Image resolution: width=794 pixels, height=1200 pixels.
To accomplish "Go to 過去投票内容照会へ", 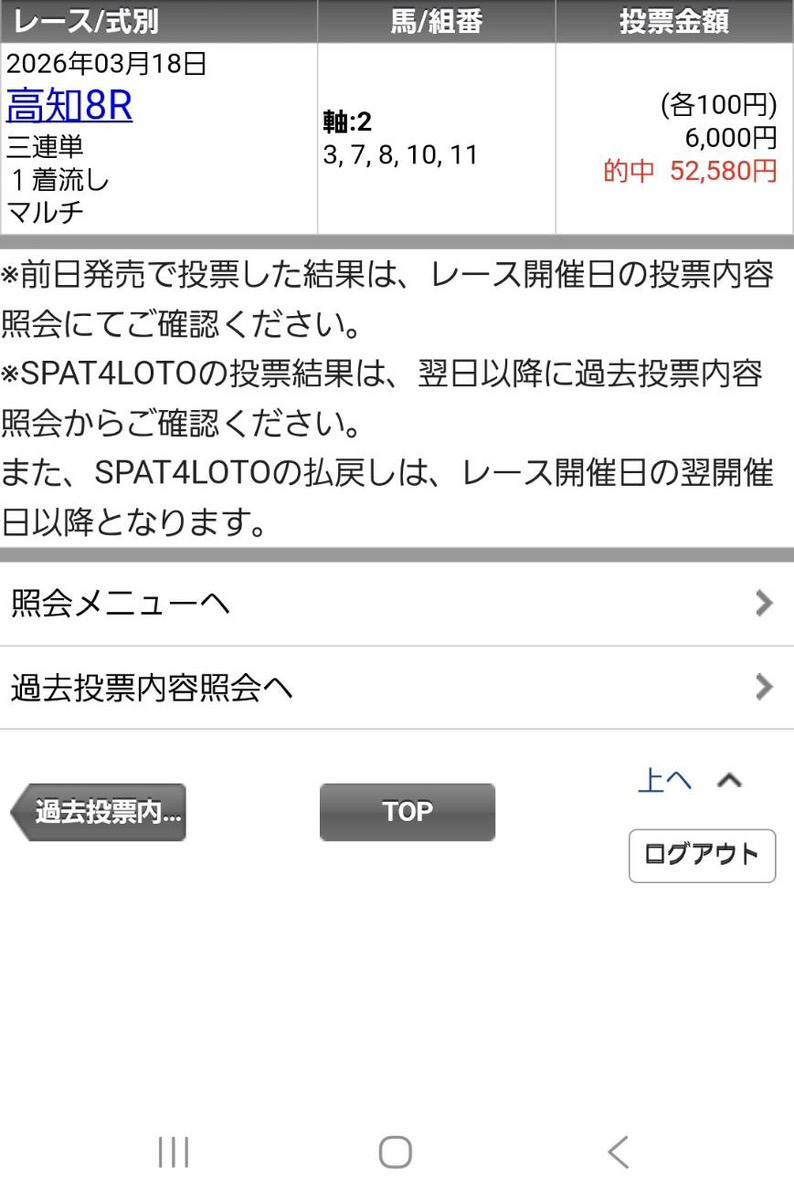I will pos(396,688).
